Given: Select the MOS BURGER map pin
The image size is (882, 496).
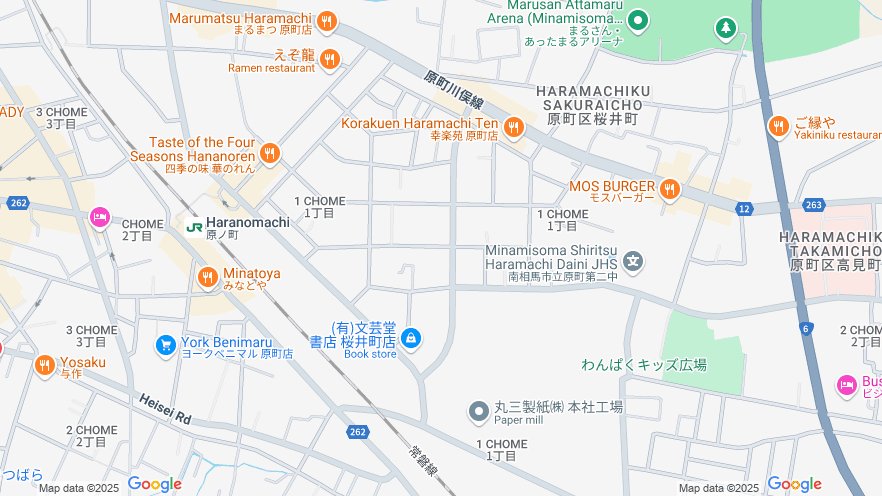Looking at the screenshot, I should pyautogui.click(x=669, y=188).
